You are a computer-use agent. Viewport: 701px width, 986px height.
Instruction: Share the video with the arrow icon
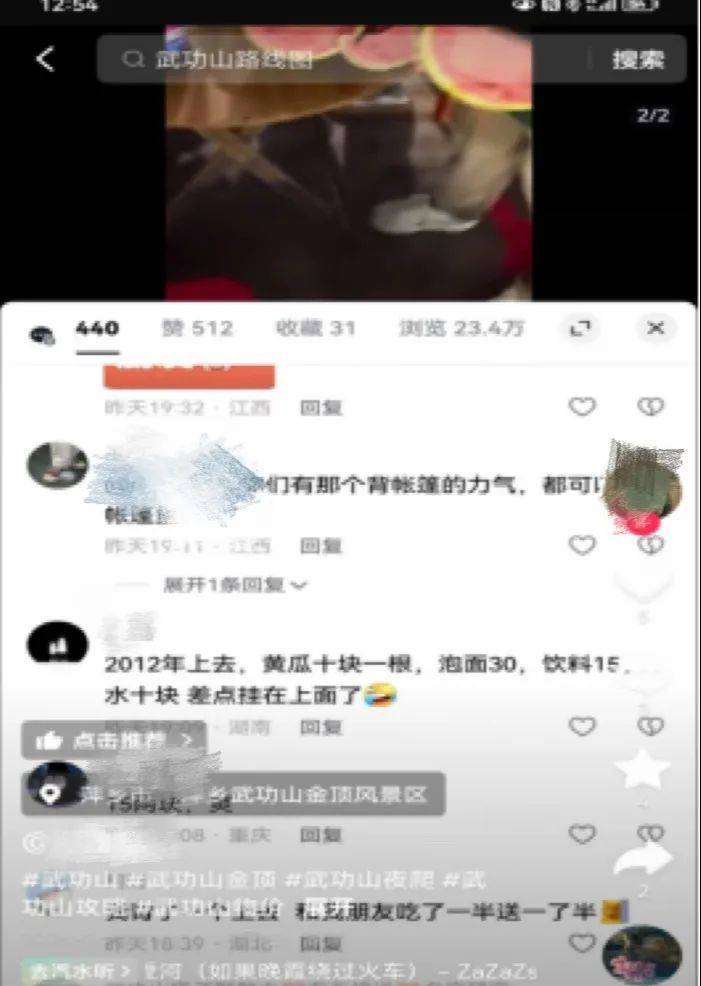642,858
